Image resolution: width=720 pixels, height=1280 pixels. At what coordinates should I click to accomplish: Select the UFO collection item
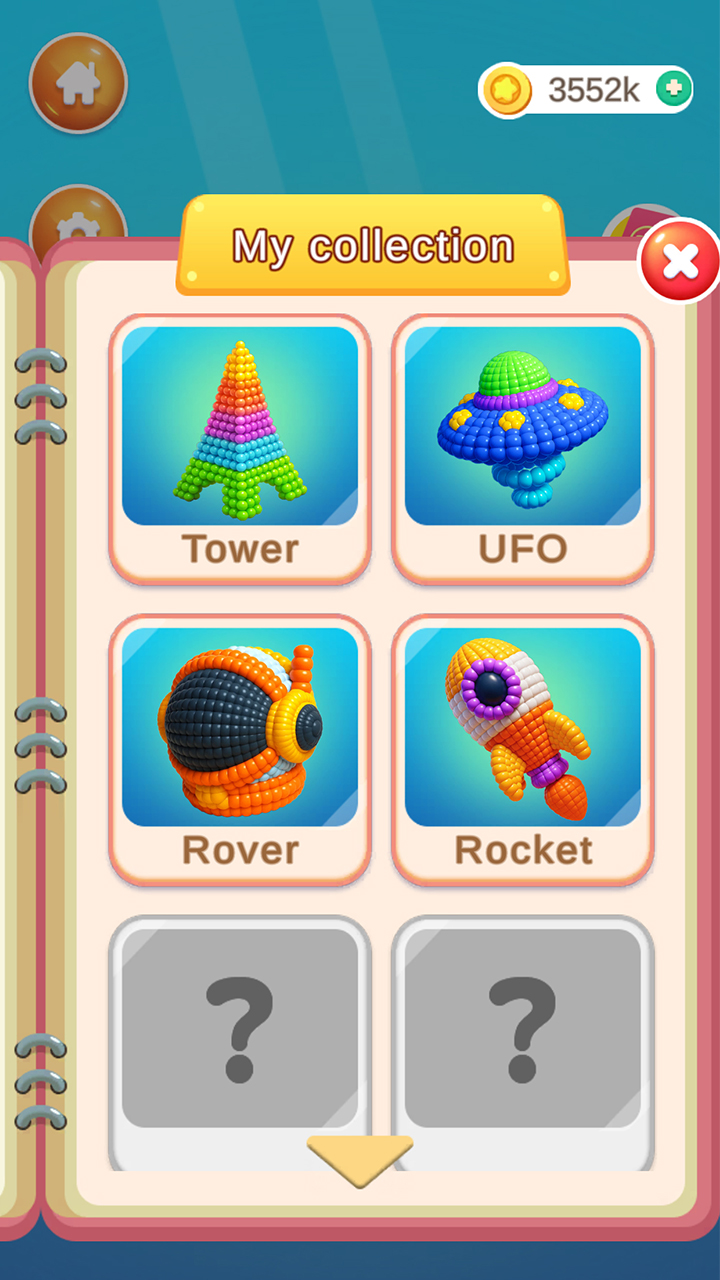coord(522,447)
